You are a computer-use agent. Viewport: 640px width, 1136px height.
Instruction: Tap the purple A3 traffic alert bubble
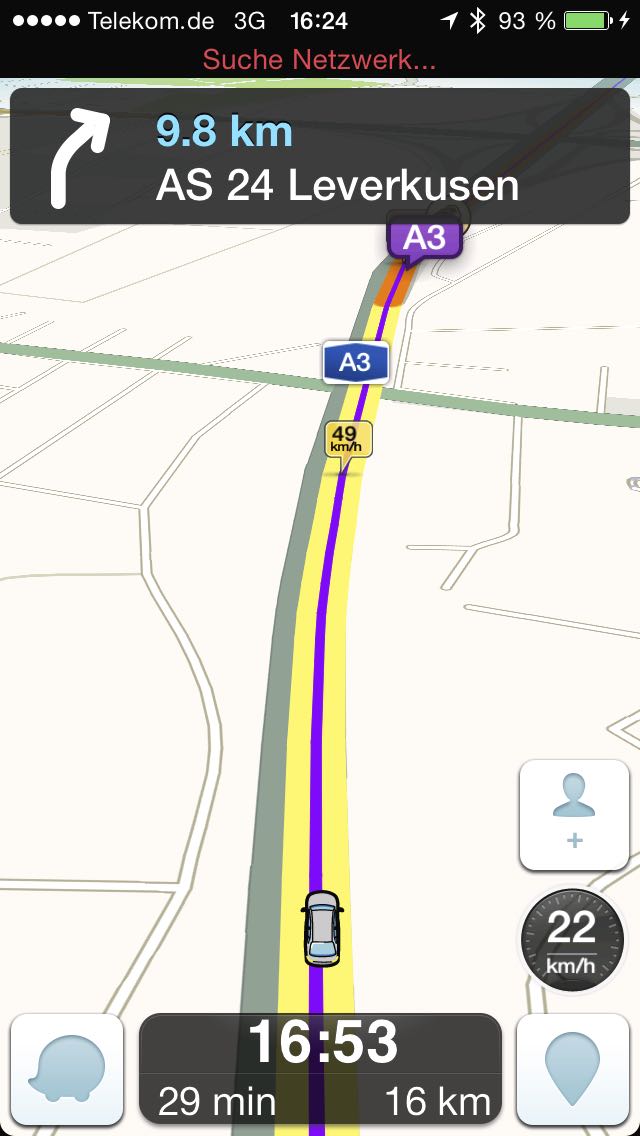(x=424, y=240)
